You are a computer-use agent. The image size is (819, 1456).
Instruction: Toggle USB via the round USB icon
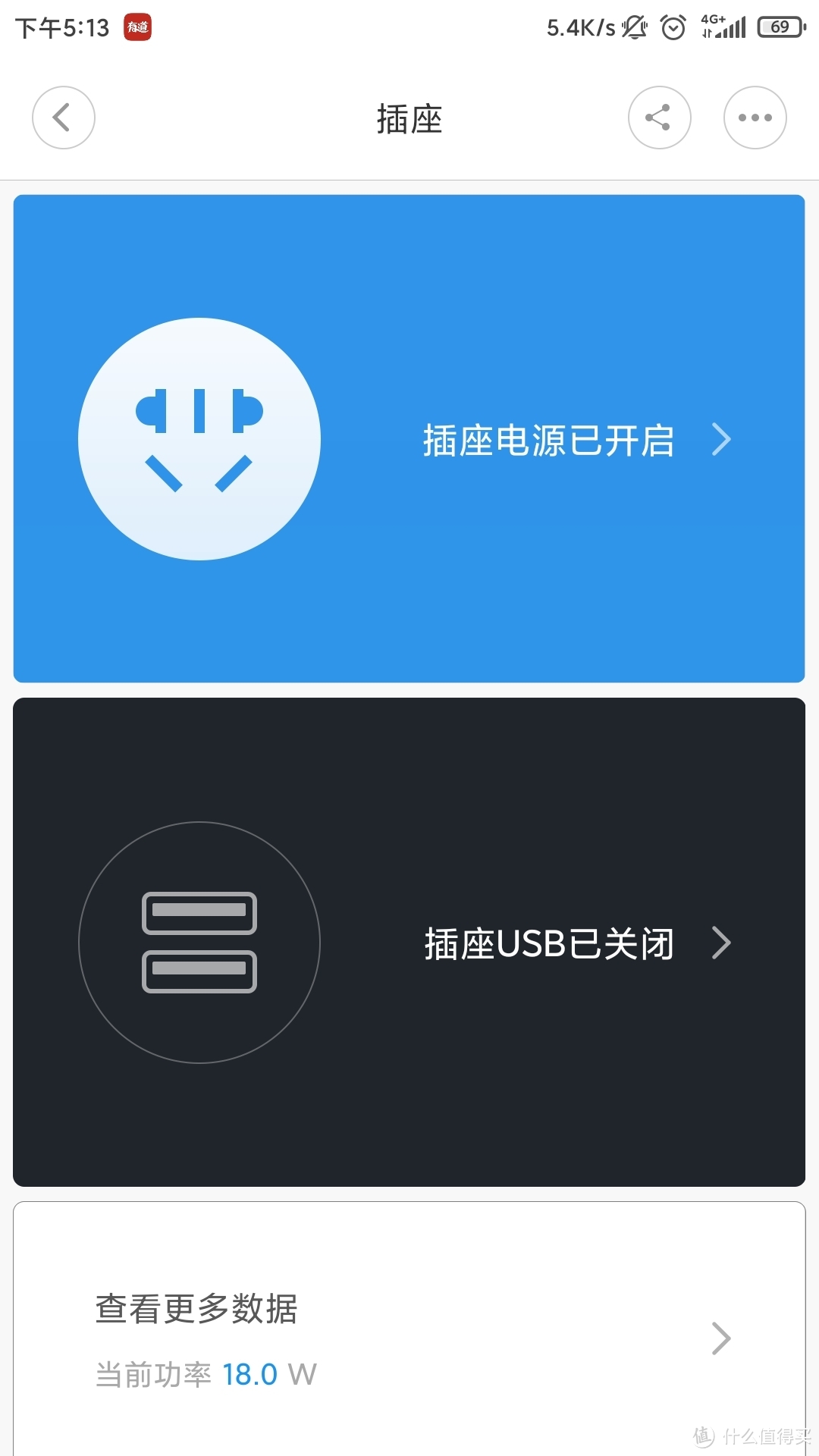coord(199,943)
